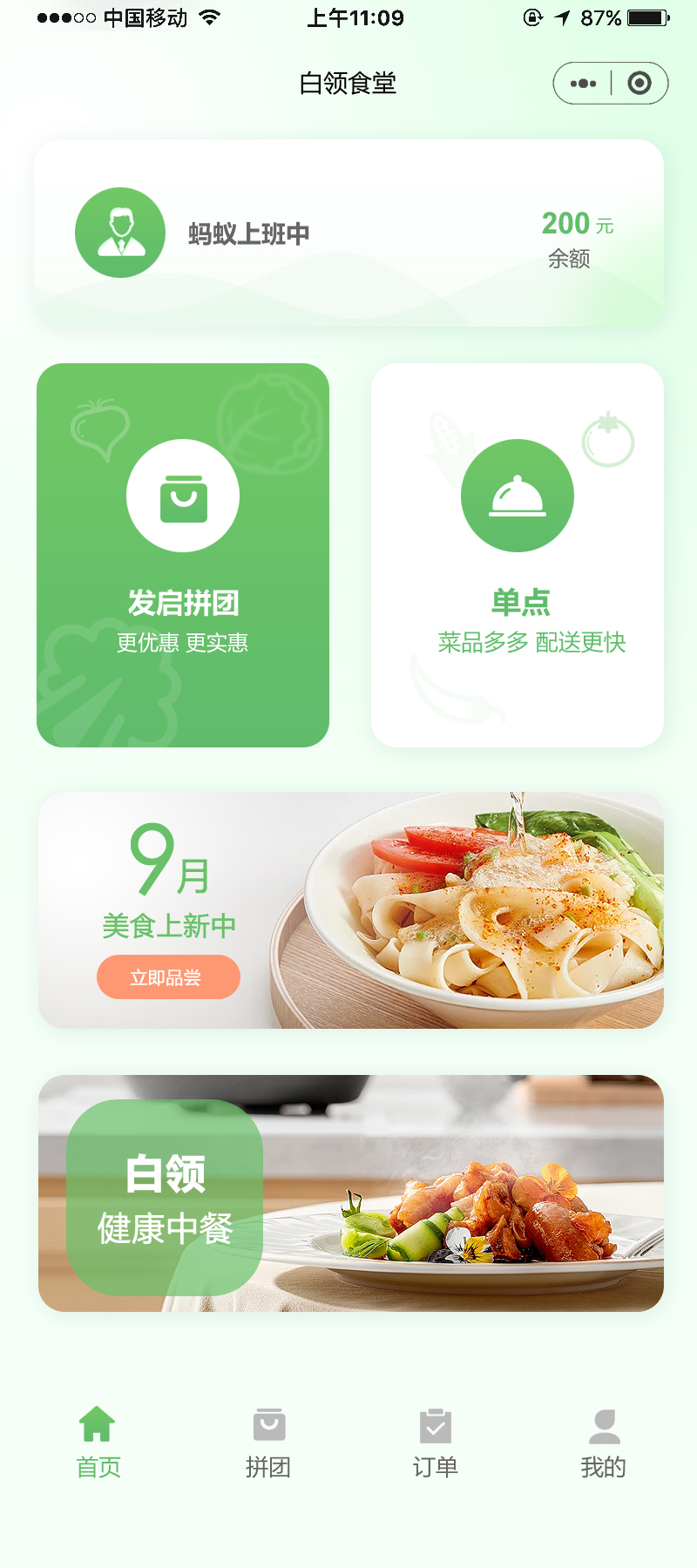Switch to the 拼团 tab
The height and width of the screenshot is (1568, 697).
268,1442
